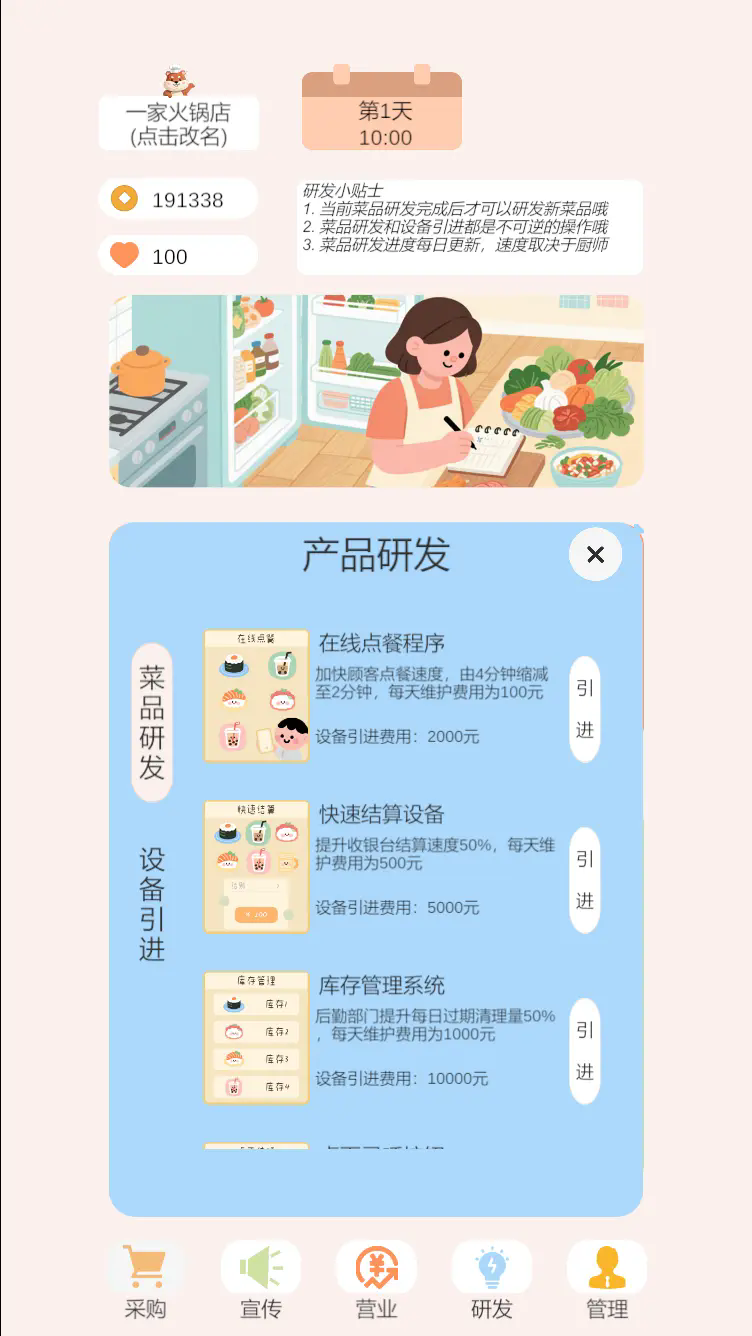Tap 引进 for 库存管理系统
The height and width of the screenshot is (1336, 752).
click(585, 1051)
